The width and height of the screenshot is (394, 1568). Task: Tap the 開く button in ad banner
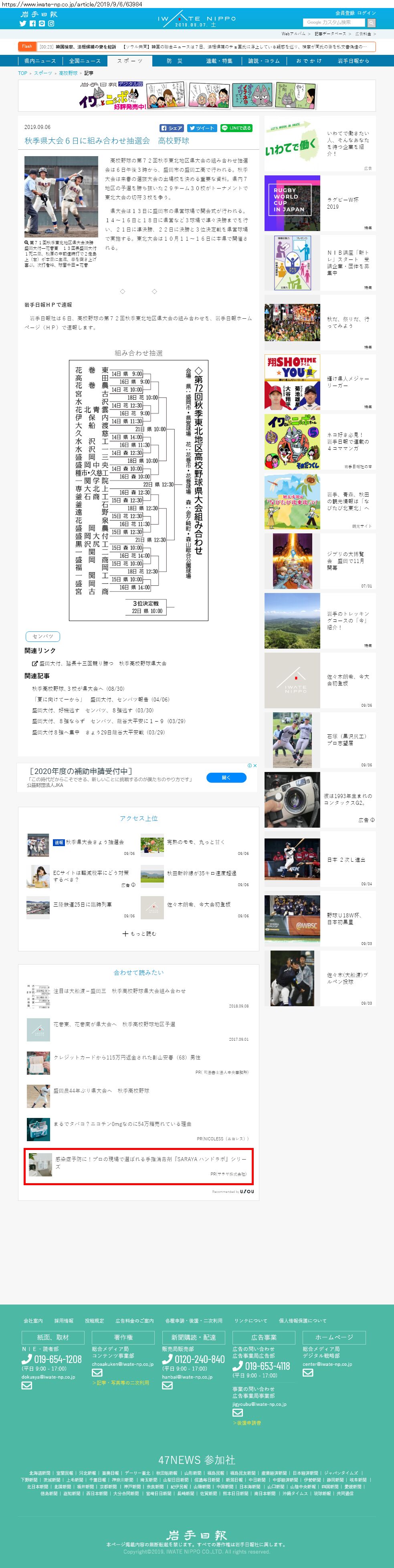[x=226, y=777]
